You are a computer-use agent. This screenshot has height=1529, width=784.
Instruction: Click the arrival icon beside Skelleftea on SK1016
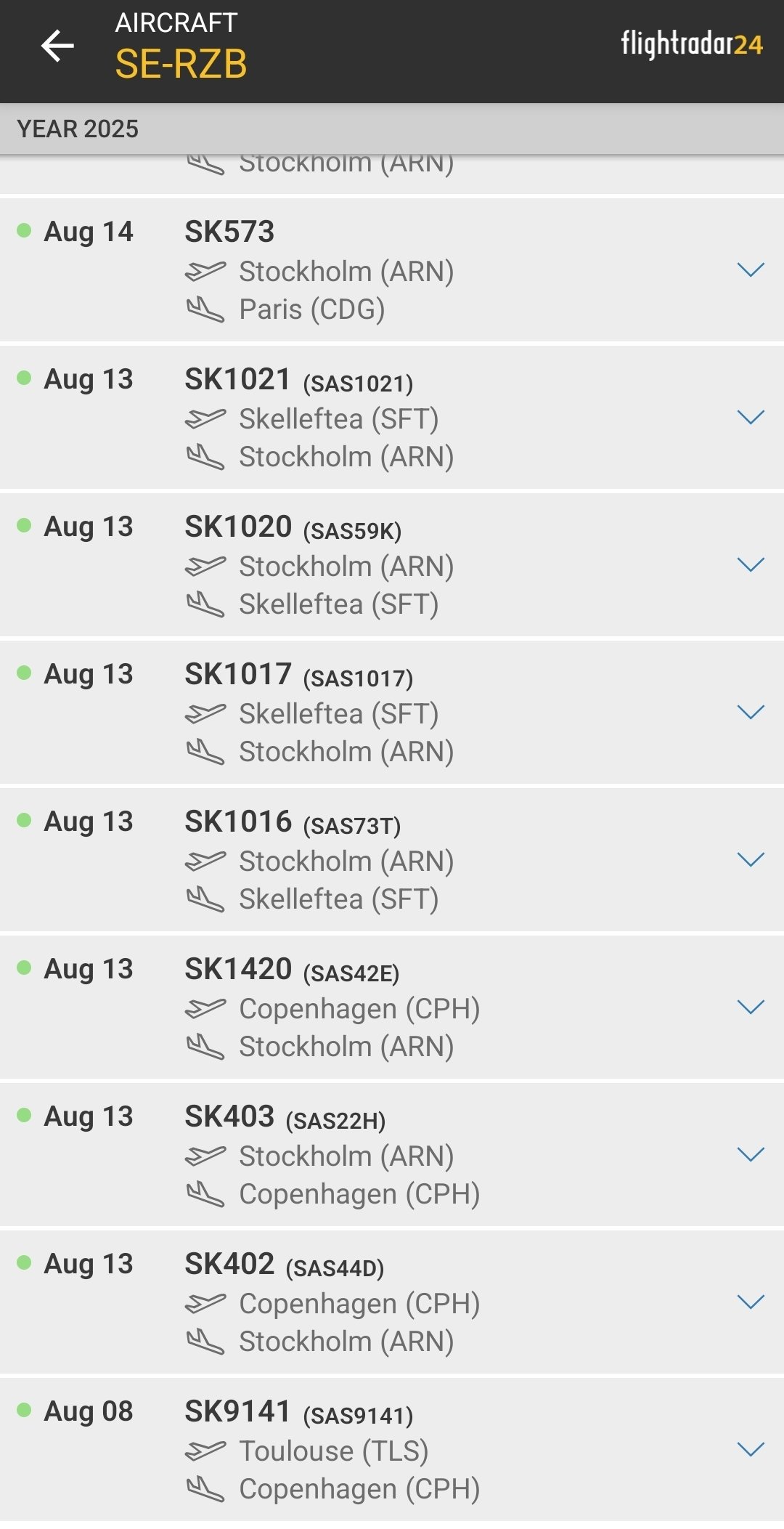pyautogui.click(x=207, y=899)
